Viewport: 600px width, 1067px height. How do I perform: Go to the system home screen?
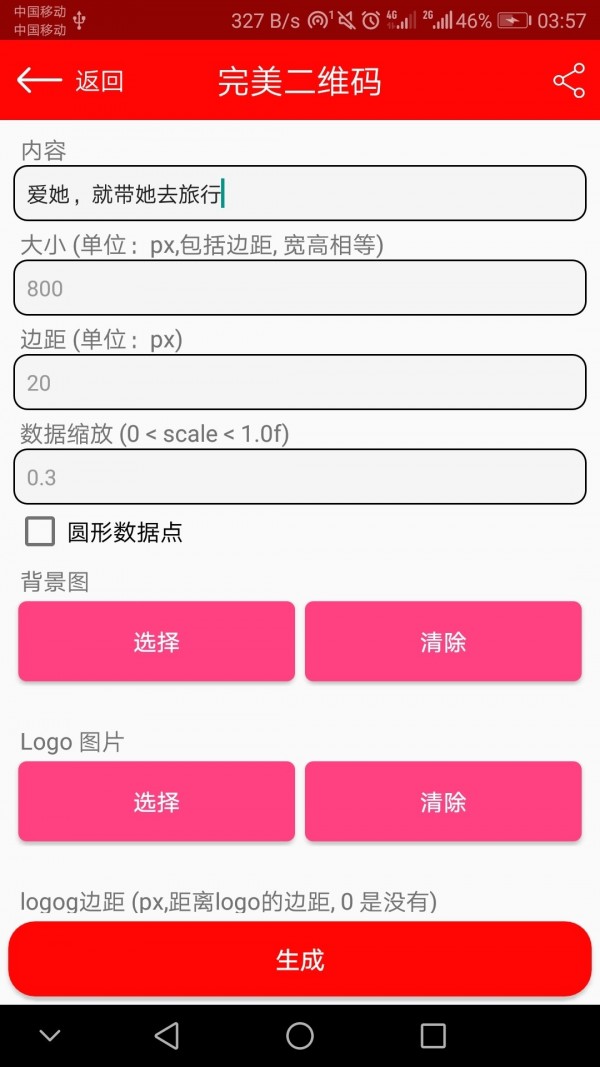pos(299,1036)
